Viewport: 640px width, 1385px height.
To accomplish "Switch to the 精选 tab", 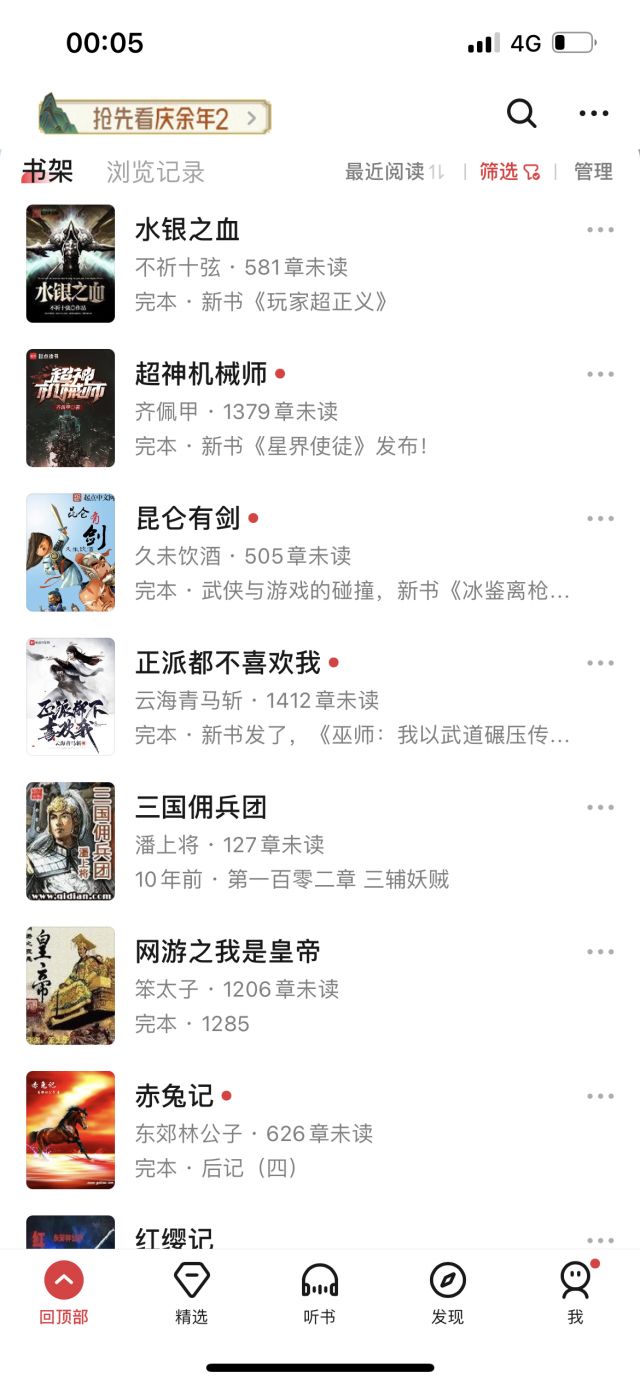I will (x=191, y=1292).
